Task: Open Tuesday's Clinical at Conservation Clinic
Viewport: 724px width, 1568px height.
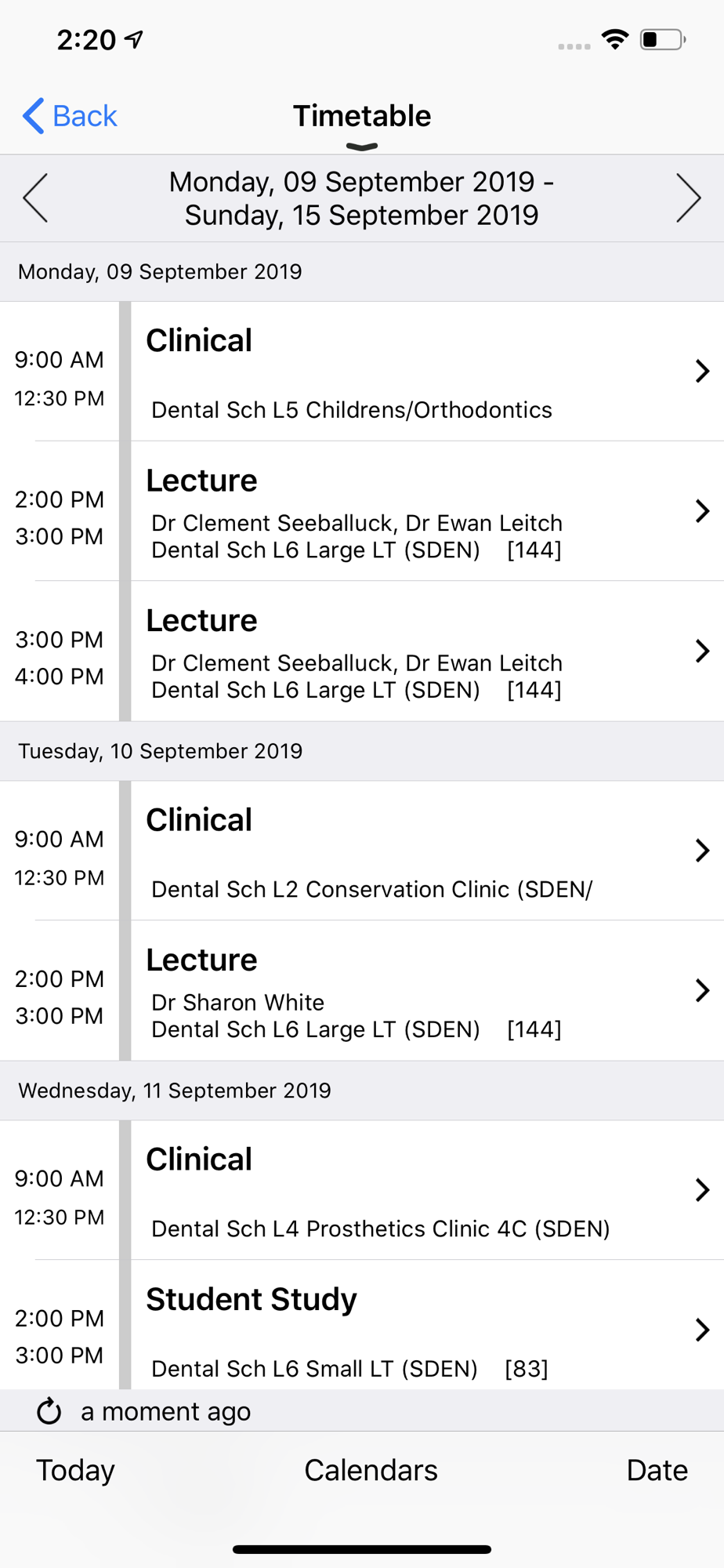Action: point(362,851)
